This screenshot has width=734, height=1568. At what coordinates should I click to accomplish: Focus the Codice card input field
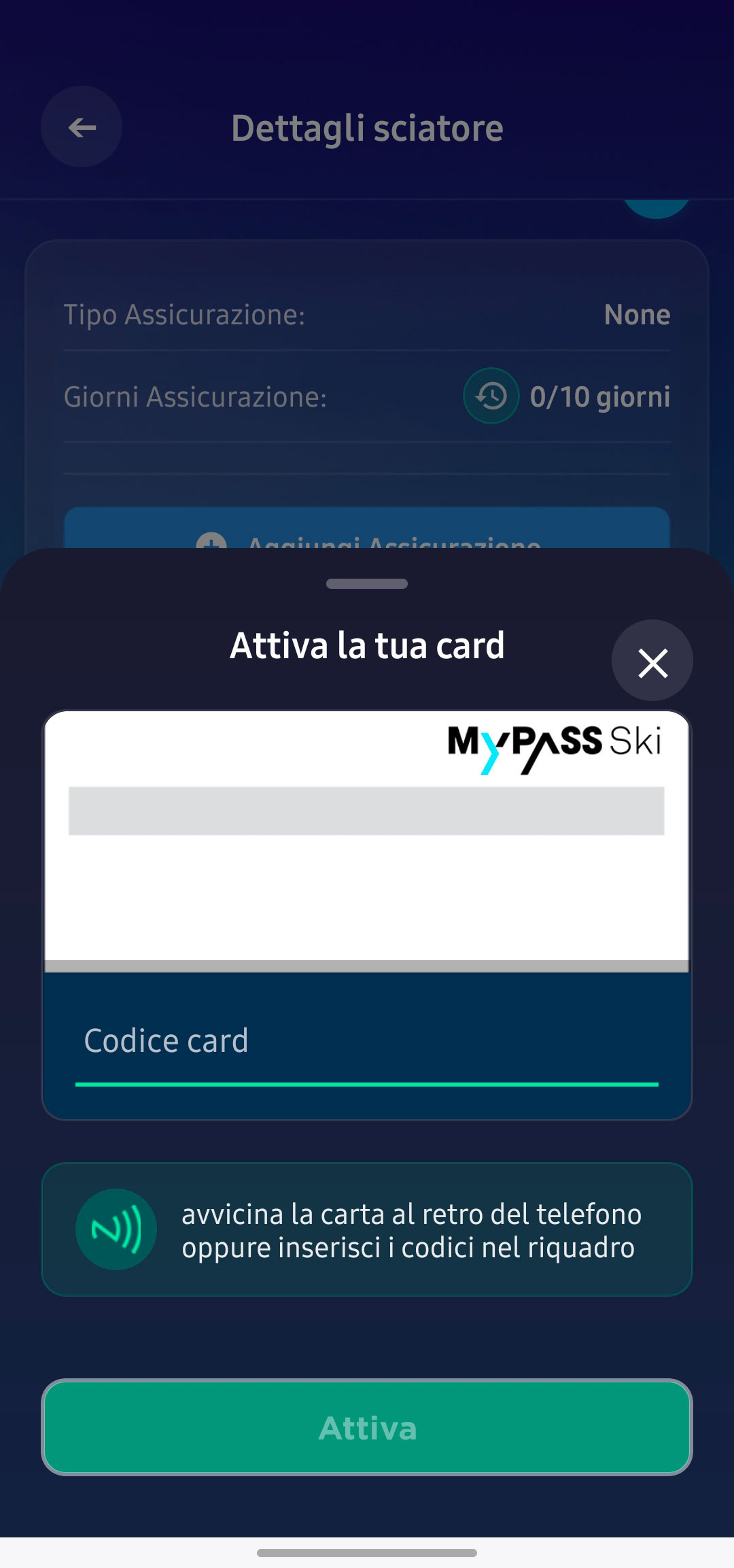367,1042
